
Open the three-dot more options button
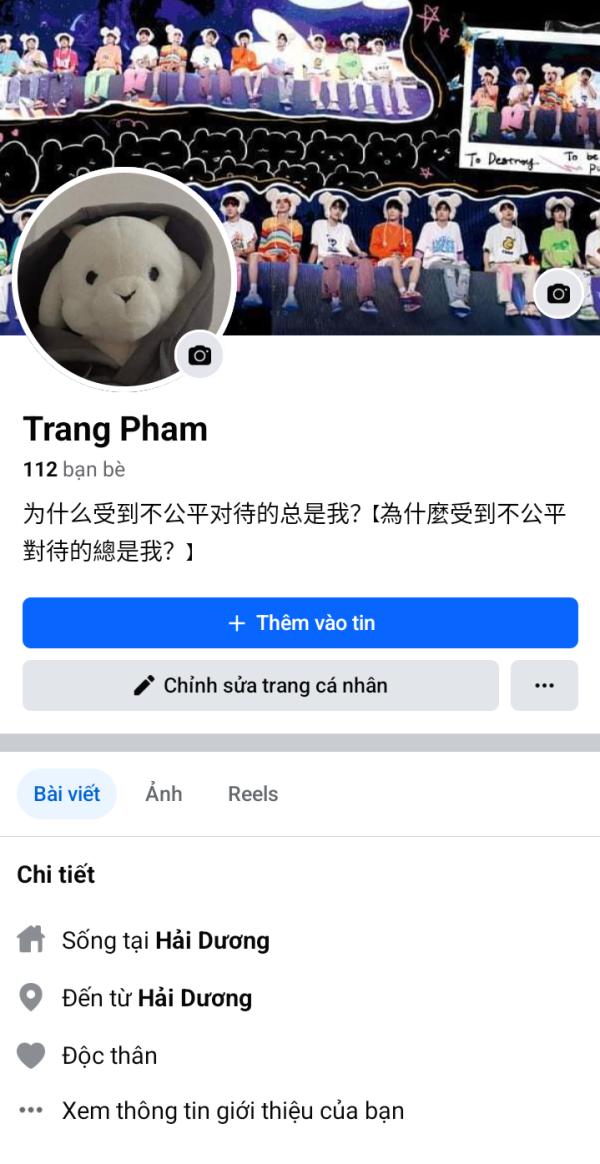(544, 686)
